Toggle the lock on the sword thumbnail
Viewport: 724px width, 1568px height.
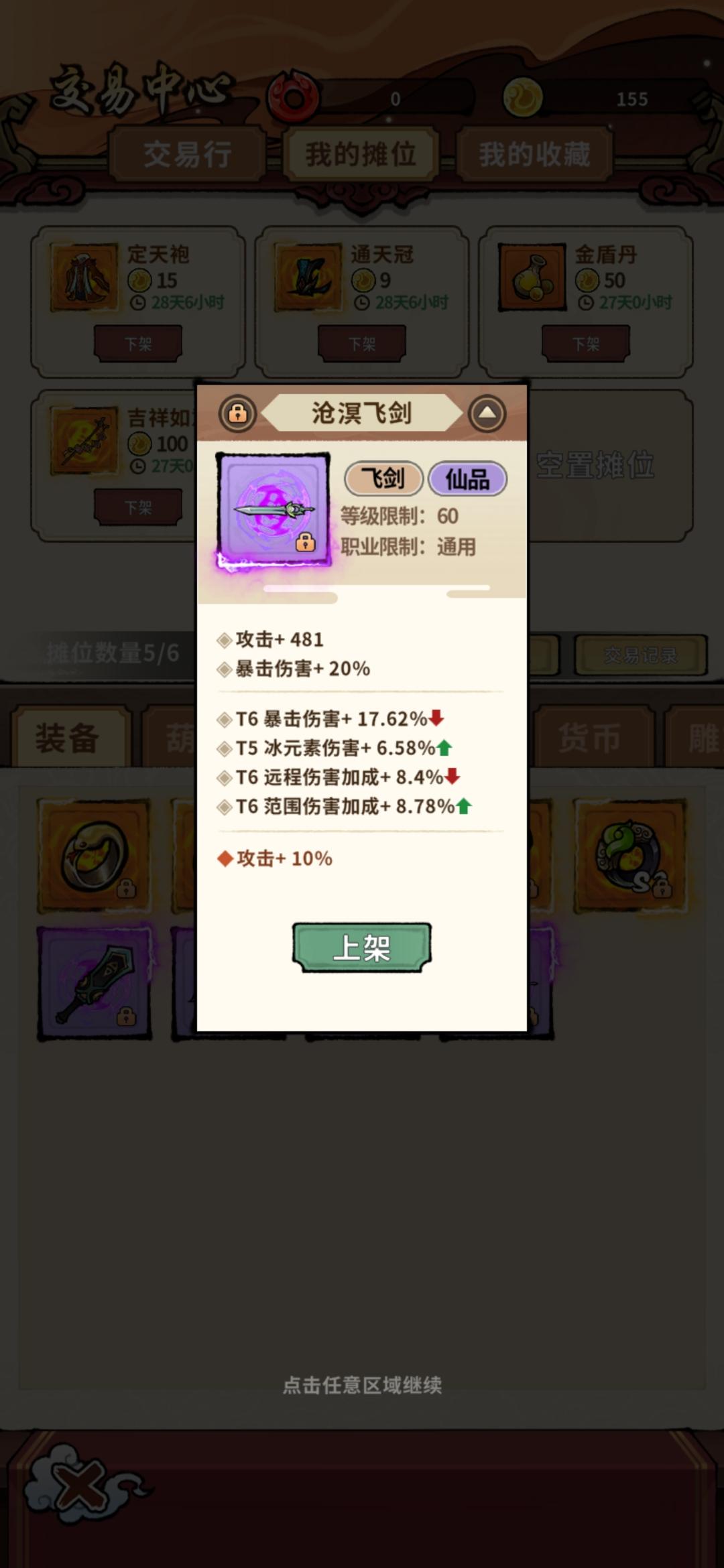tap(305, 541)
